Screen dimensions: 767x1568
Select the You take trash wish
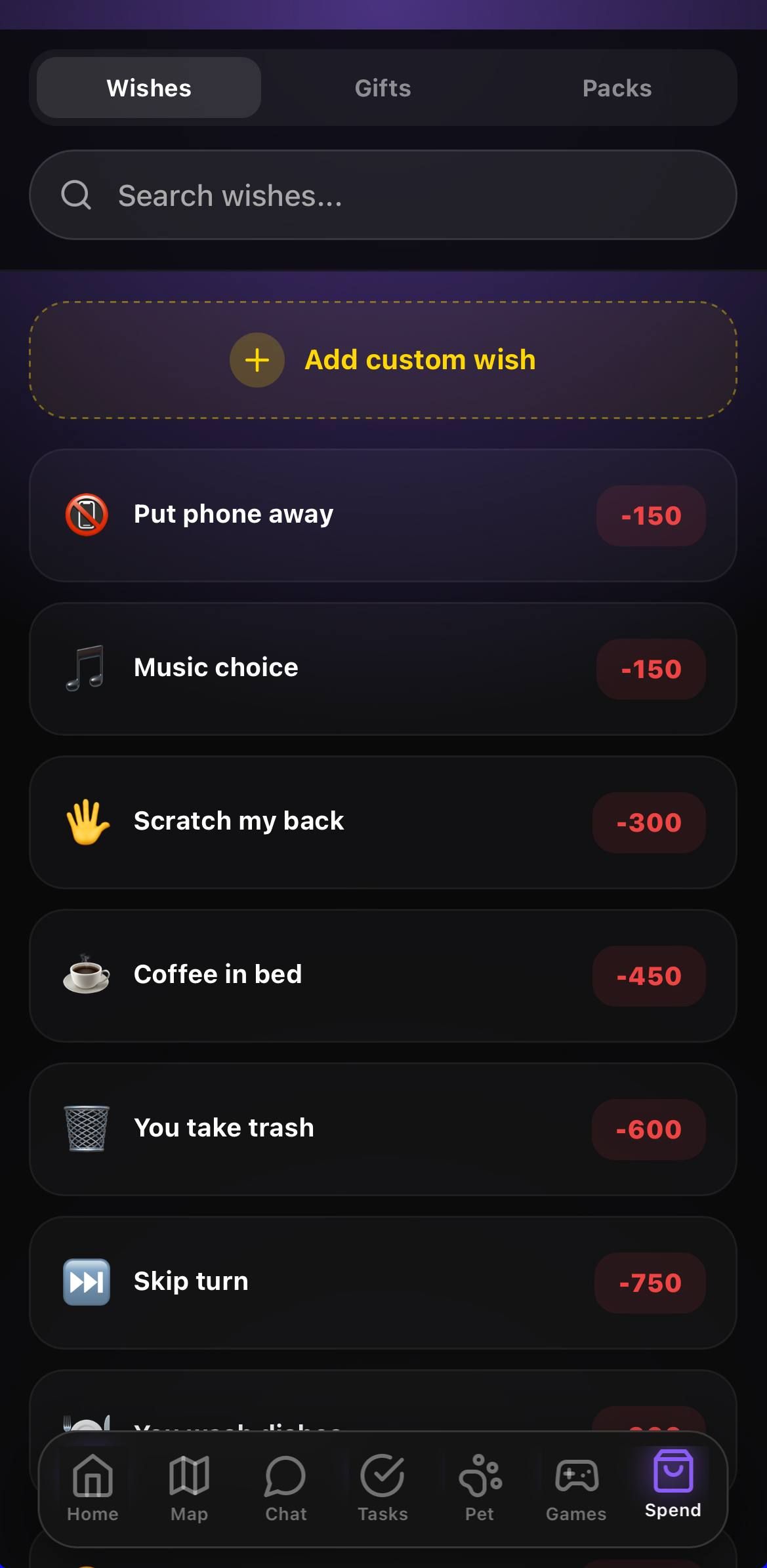pyautogui.click(x=383, y=1129)
